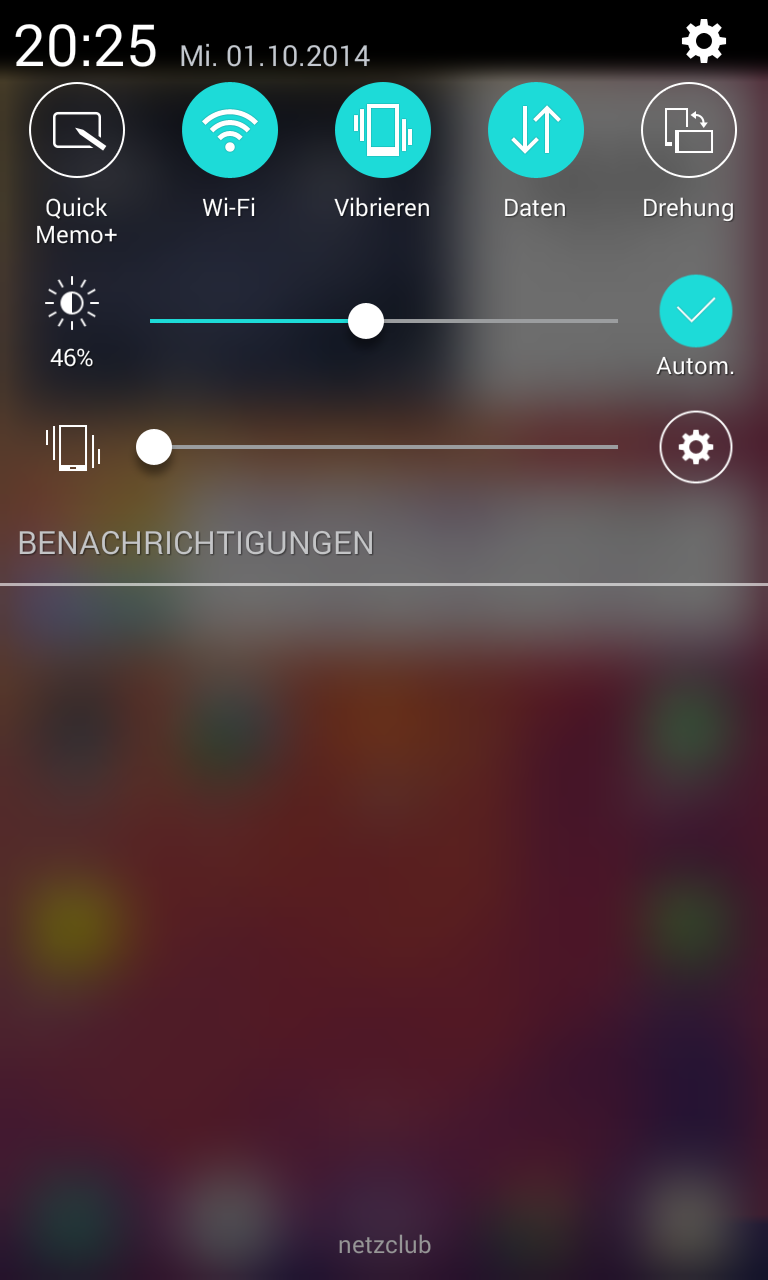Open sound settings gear beside volume slider
This screenshot has height=1280, width=768.
[x=696, y=447]
